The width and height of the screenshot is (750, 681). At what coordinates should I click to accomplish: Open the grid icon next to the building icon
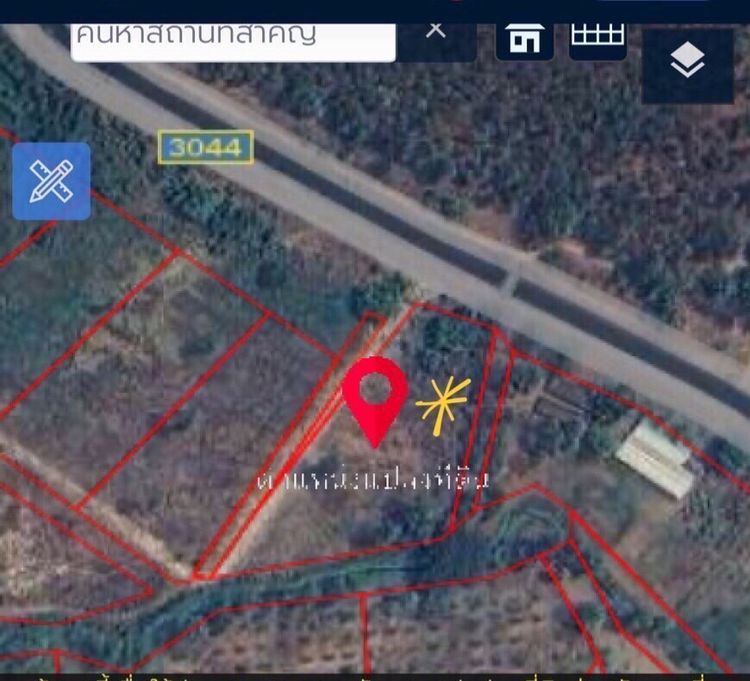[597, 35]
